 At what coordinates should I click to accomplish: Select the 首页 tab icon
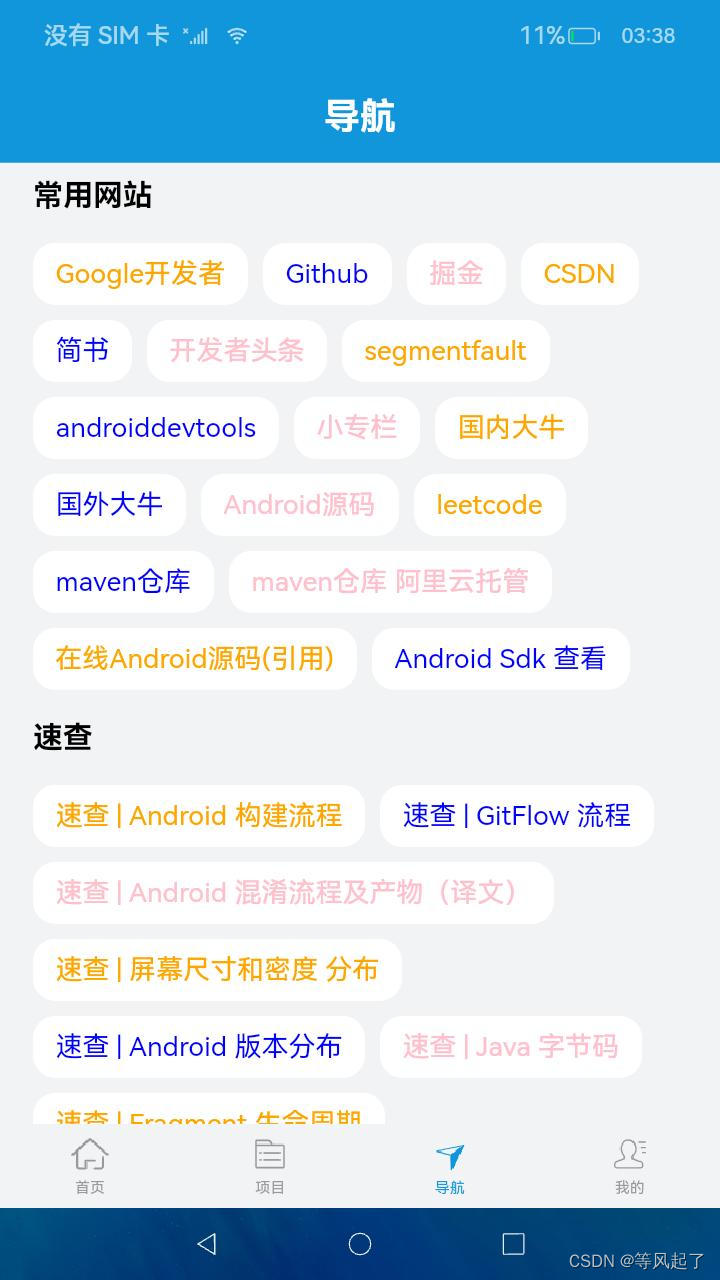90,1155
